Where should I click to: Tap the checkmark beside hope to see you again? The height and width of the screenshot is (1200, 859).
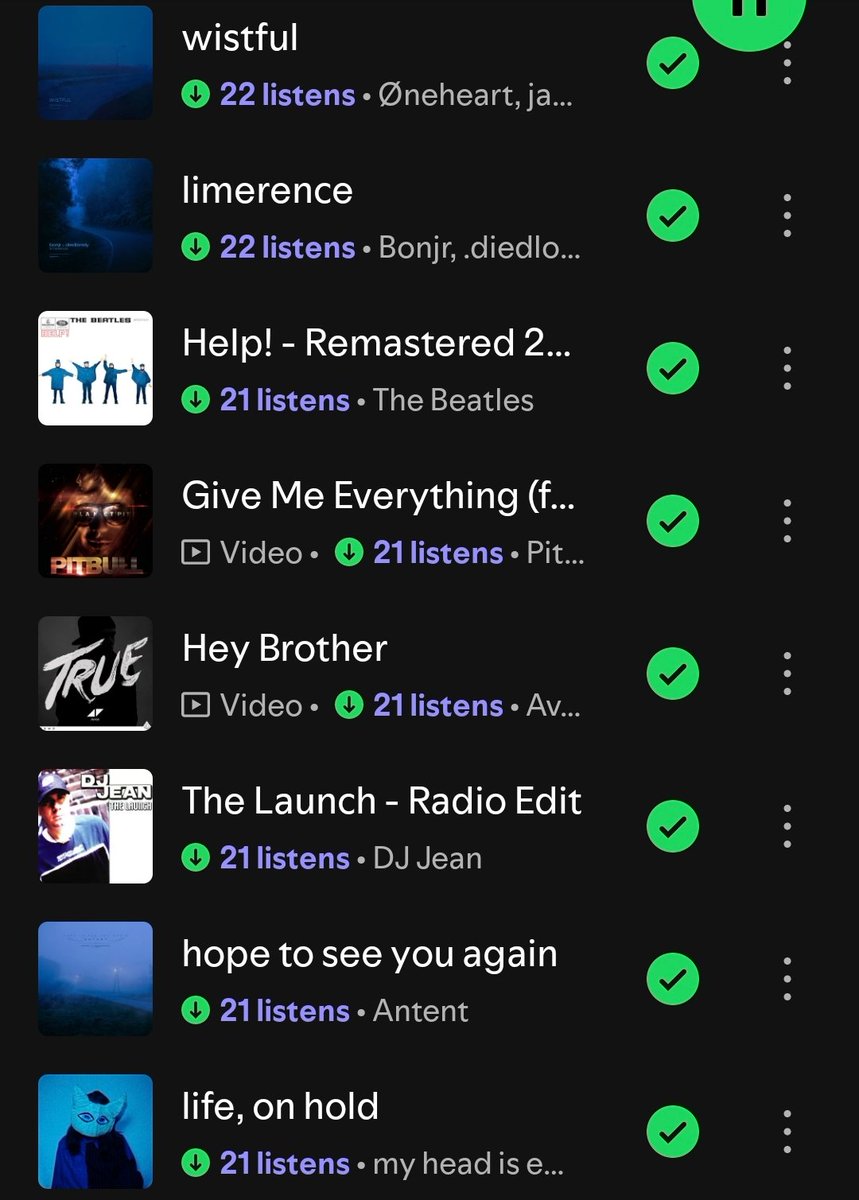click(x=673, y=979)
